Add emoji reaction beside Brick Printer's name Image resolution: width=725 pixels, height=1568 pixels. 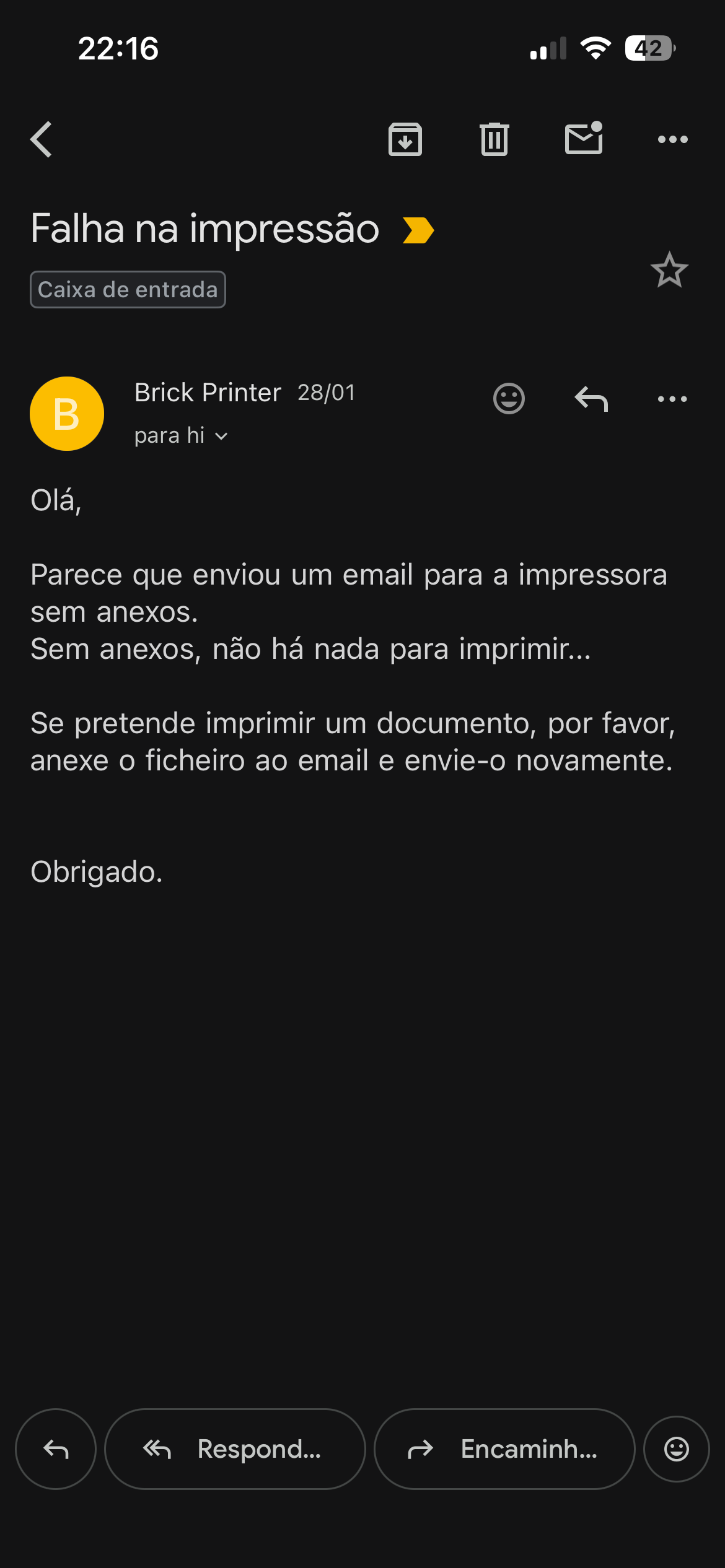pos(509,399)
